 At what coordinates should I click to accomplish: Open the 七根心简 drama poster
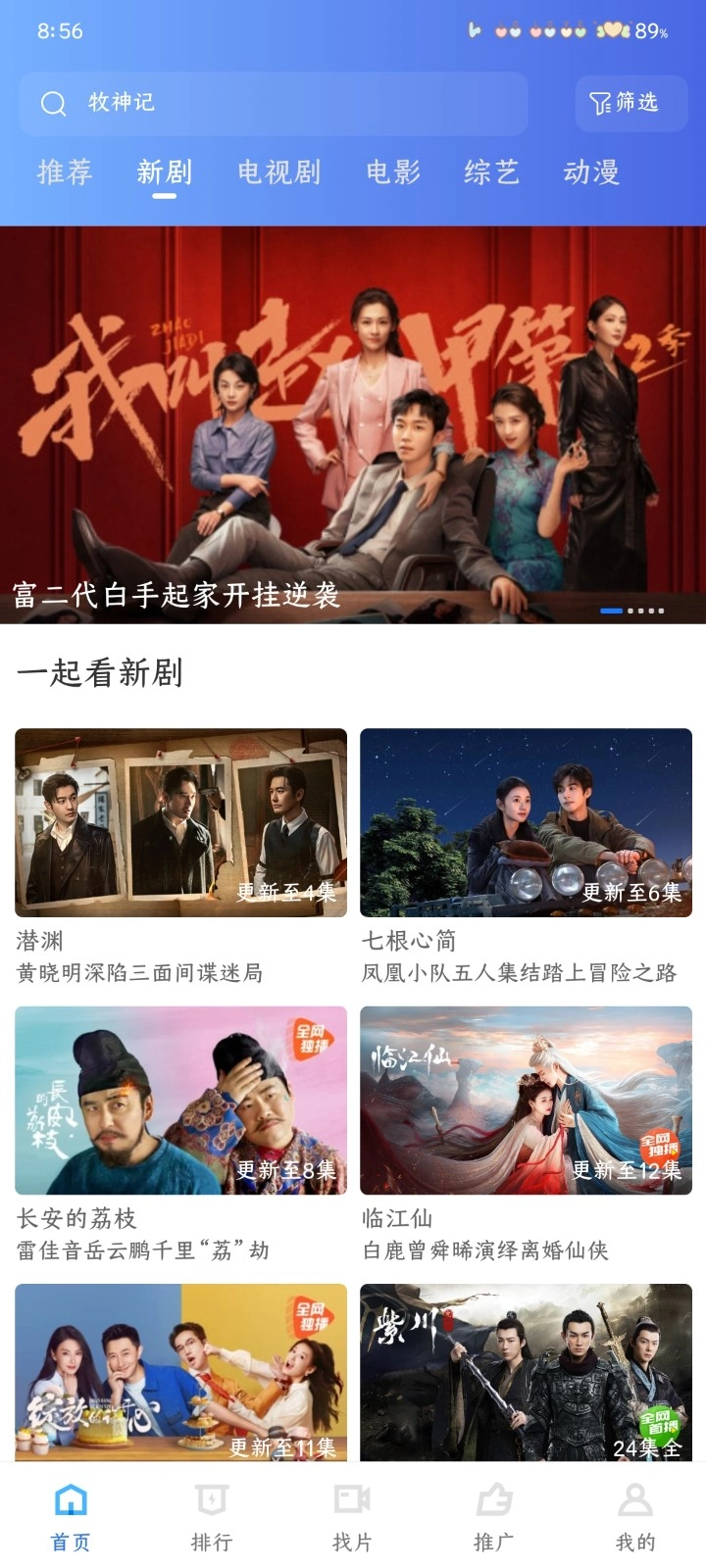tap(526, 821)
